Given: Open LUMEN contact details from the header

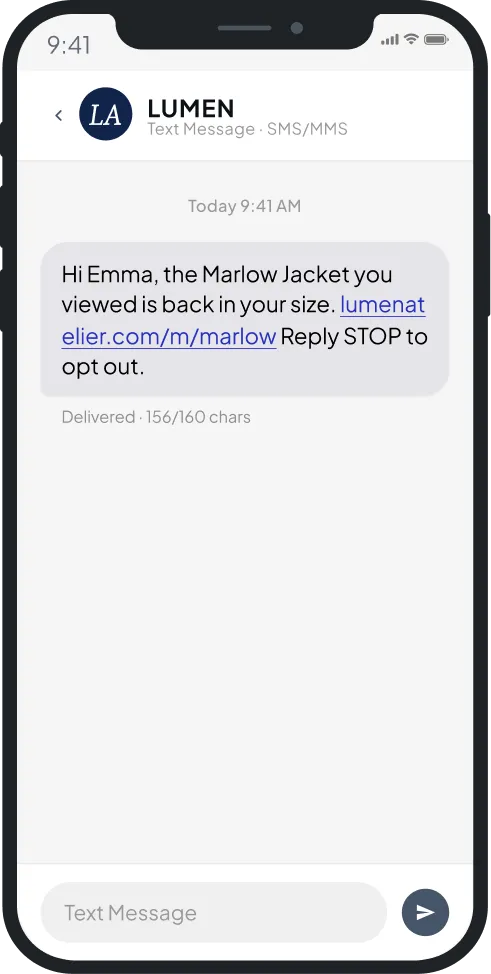Looking at the screenshot, I should [191, 109].
